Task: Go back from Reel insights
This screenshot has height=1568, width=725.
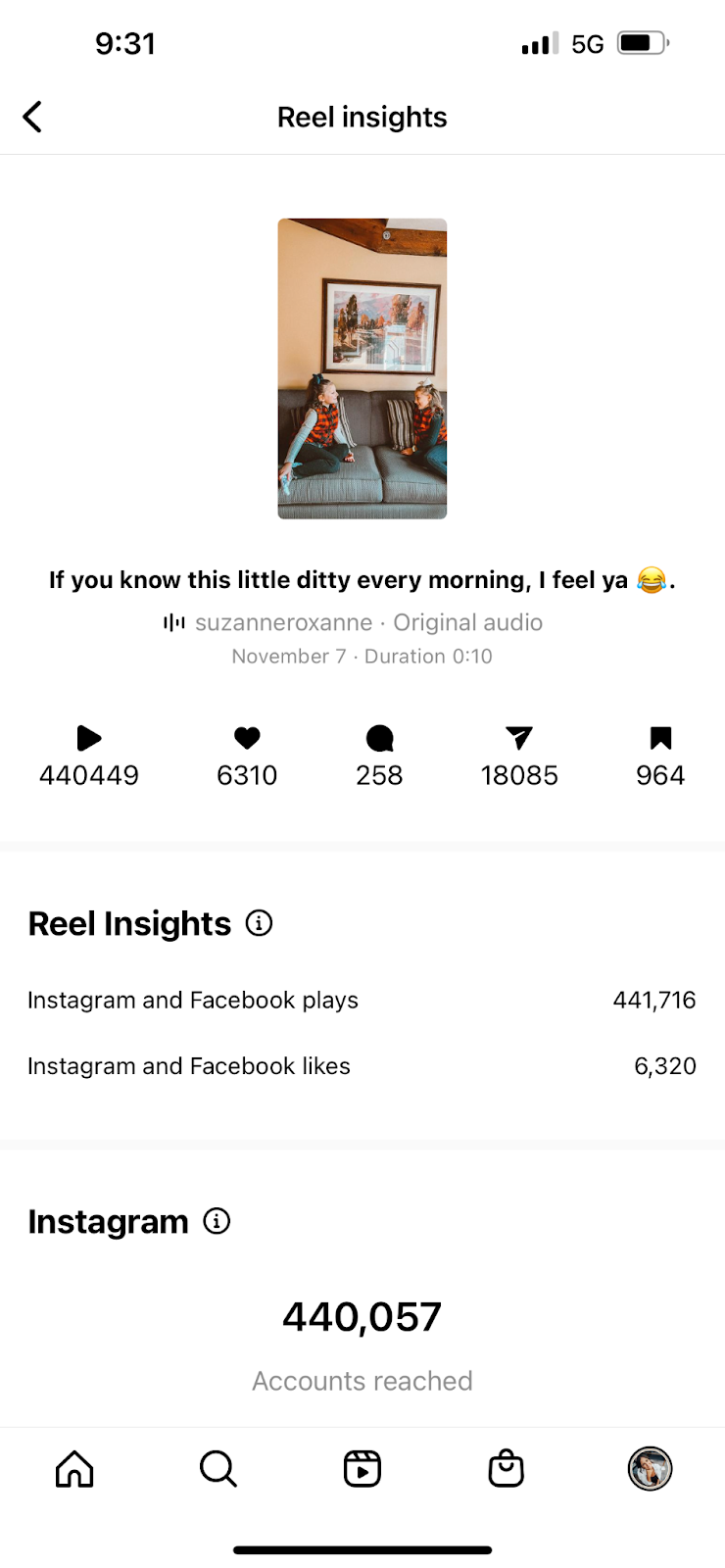Action: coord(32,117)
